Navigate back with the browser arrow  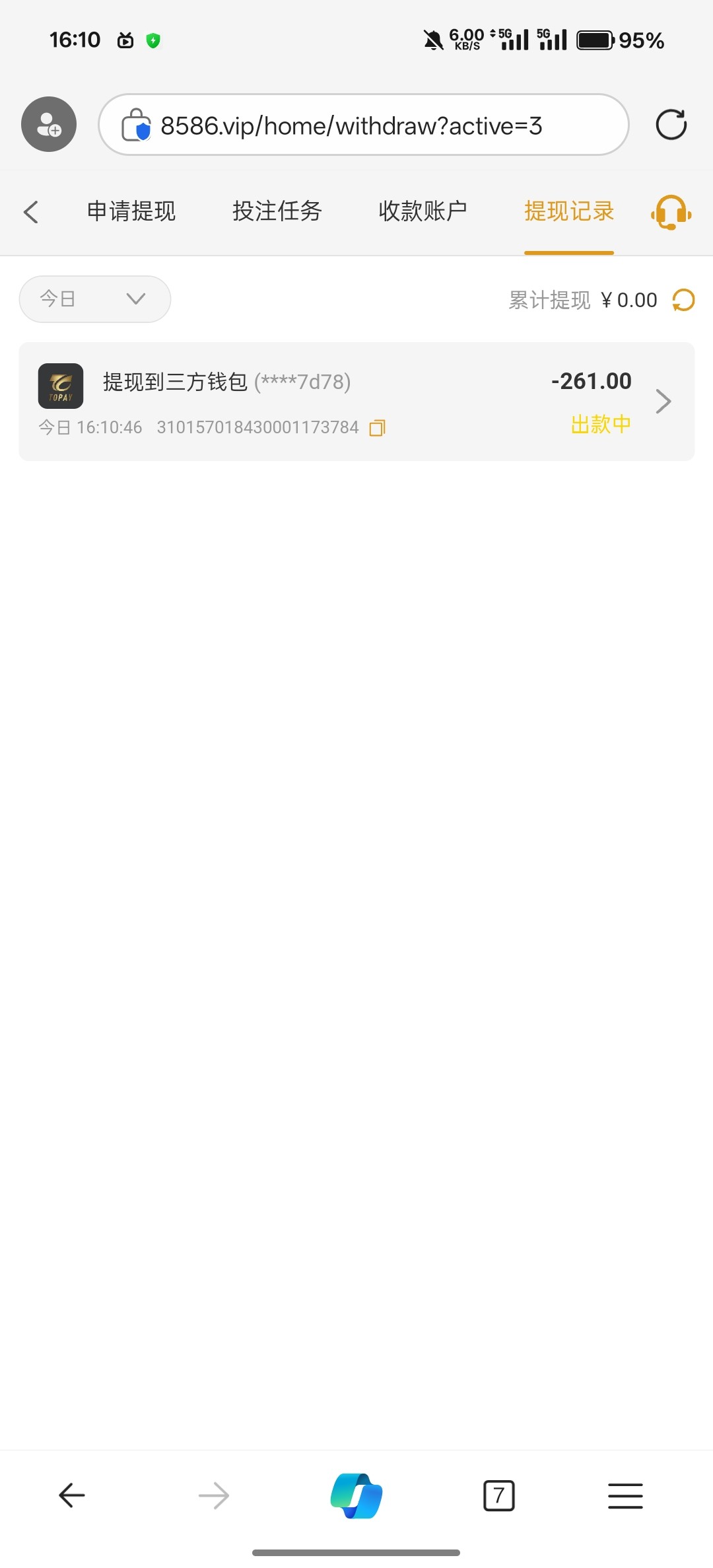72,1495
